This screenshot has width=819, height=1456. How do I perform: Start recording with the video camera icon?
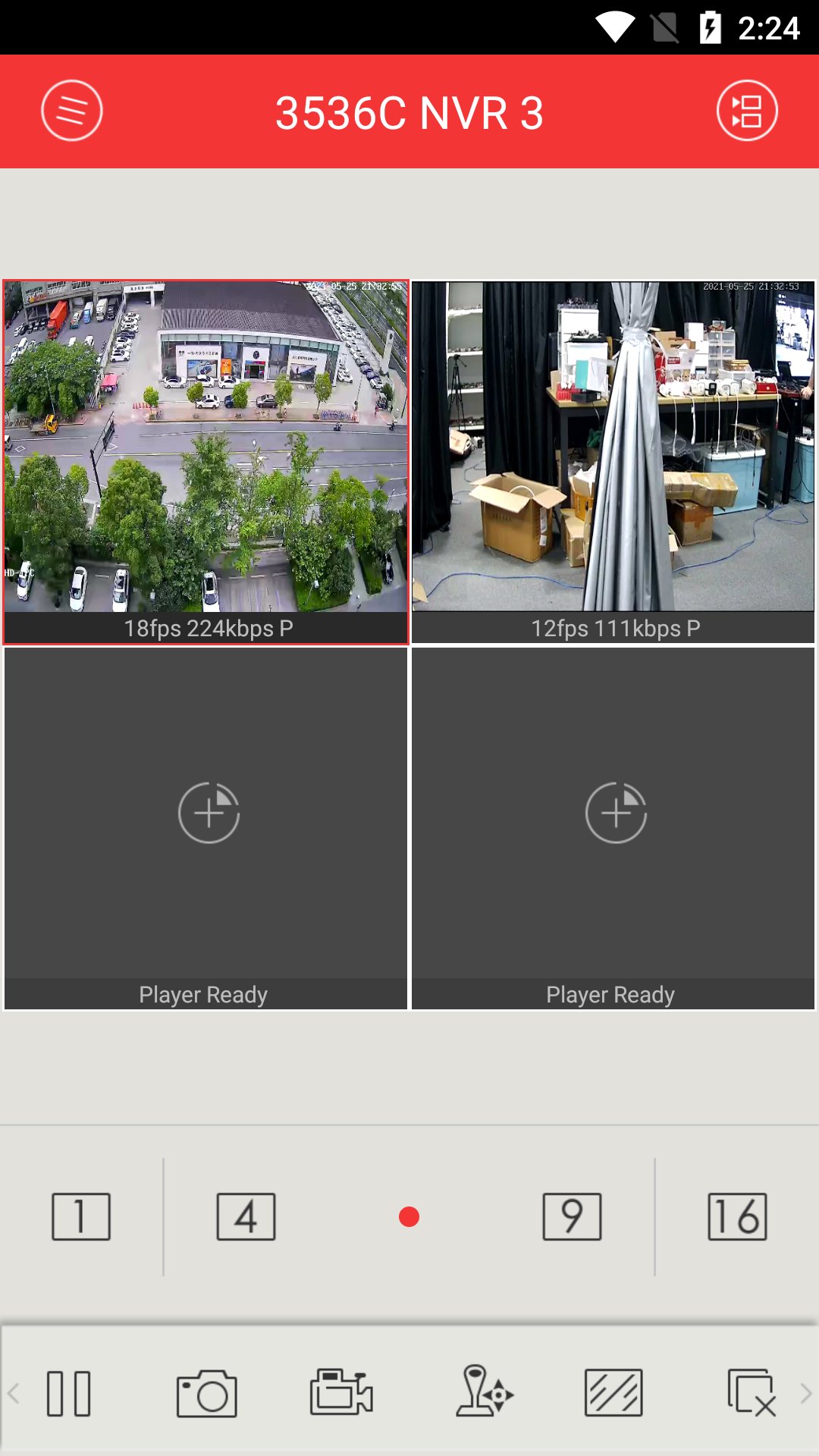click(342, 1392)
